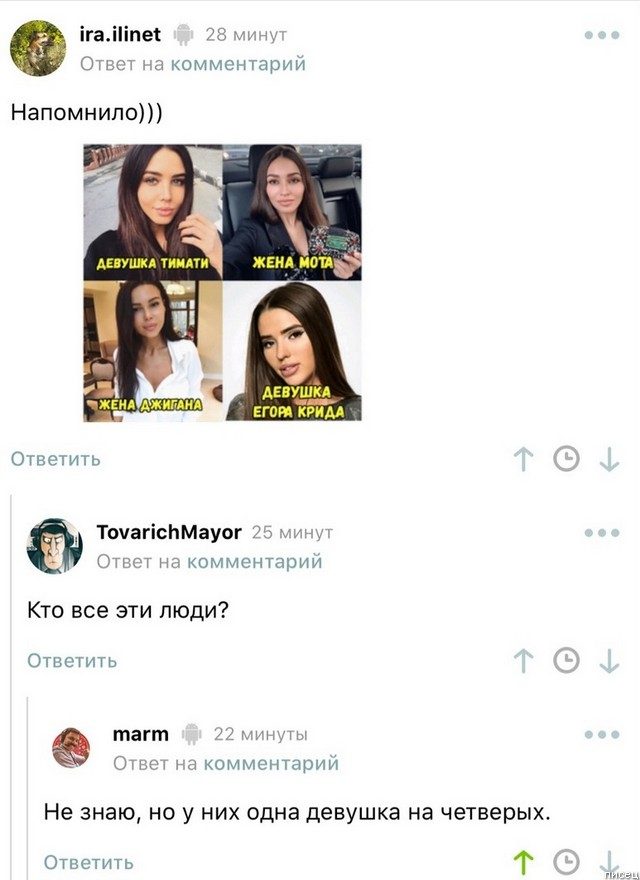Reply to marm's comment
The image size is (640, 880).
click(88, 862)
